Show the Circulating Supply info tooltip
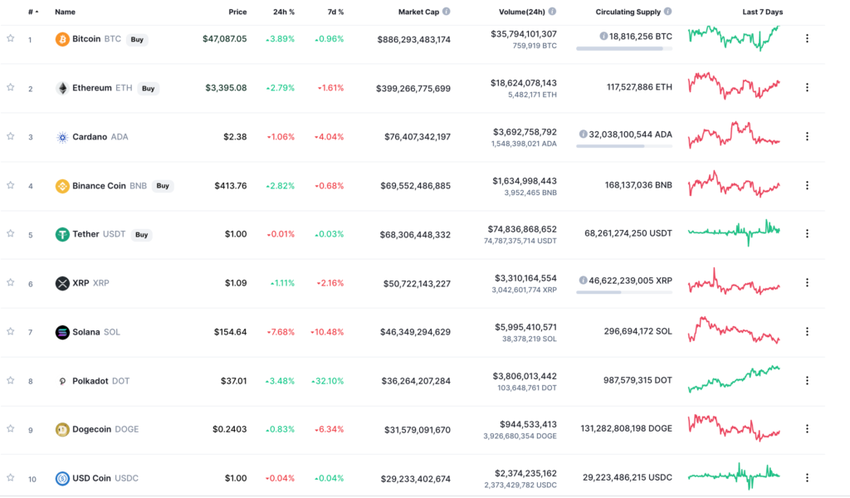Image resolution: width=850 pixels, height=498 pixels. coord(668,12)
